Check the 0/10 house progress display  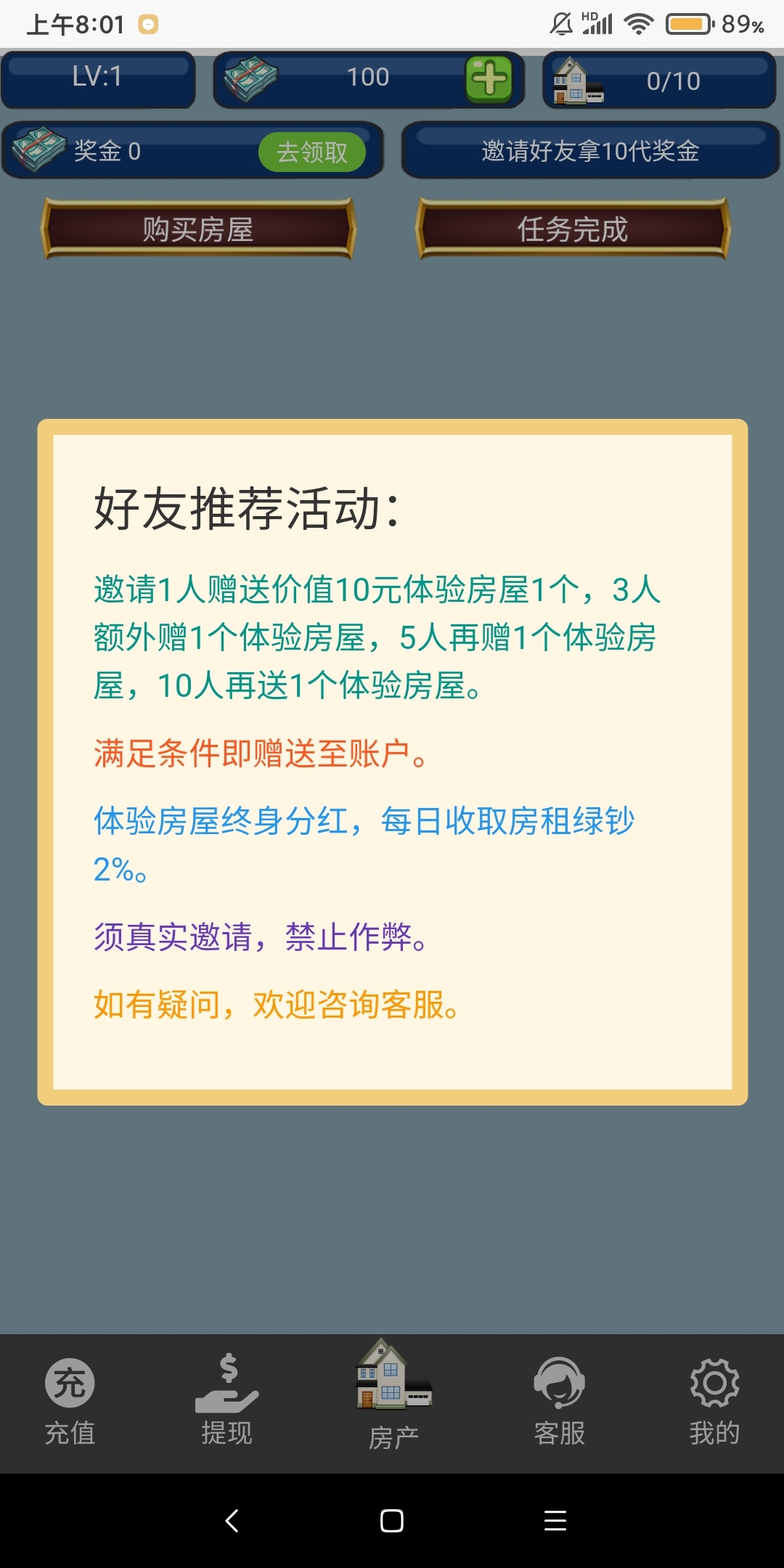coord(674,80)
